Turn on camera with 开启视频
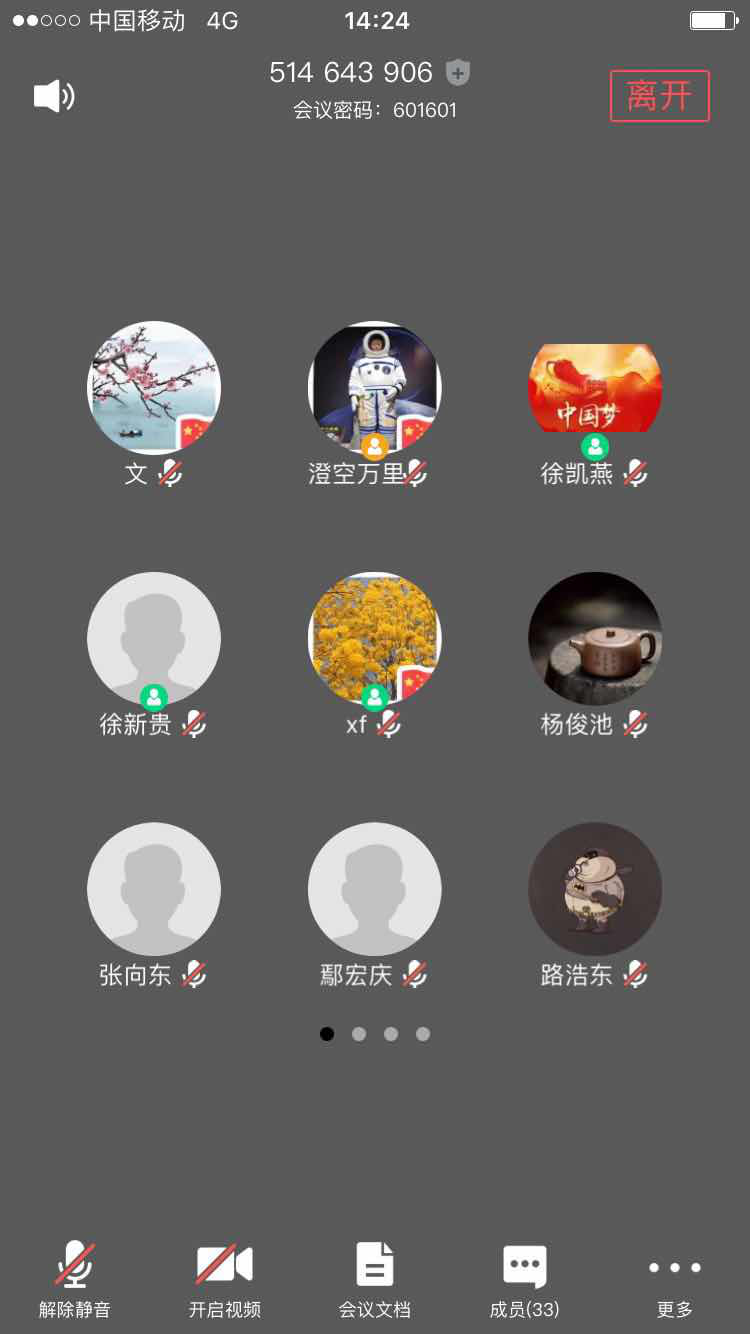The image size is (750, 1334). tap(225, 1279)
